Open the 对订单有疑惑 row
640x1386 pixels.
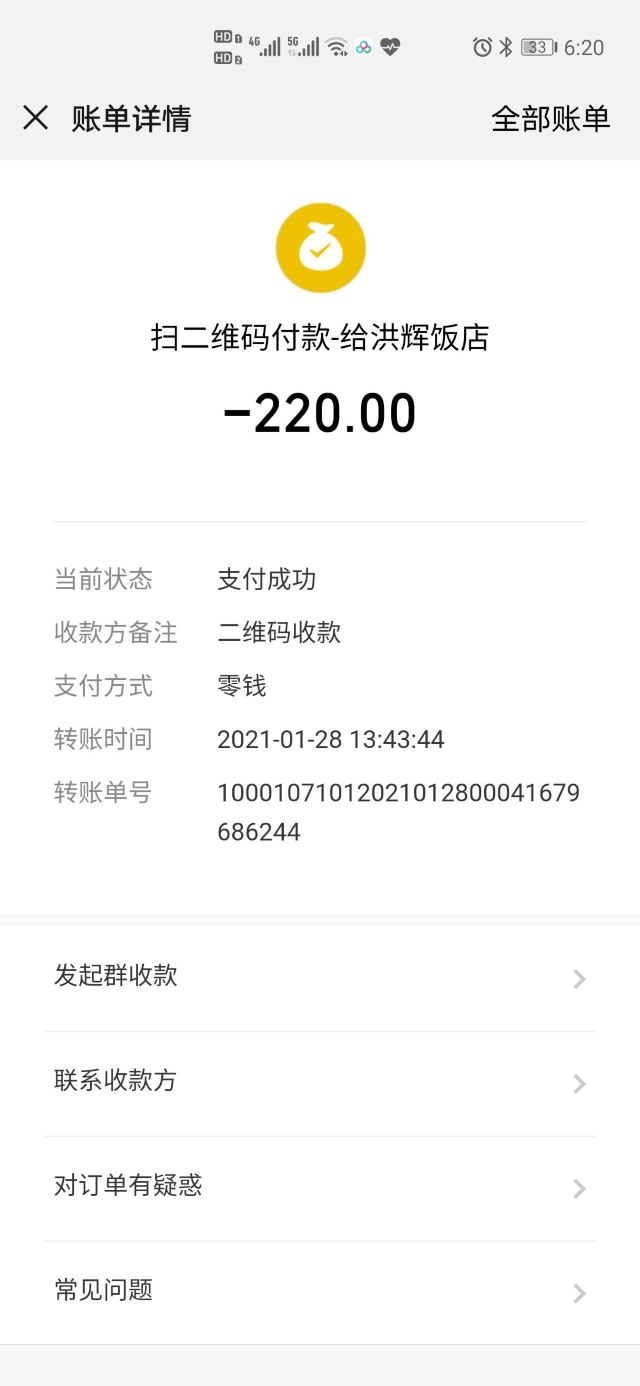[320, 1187]
